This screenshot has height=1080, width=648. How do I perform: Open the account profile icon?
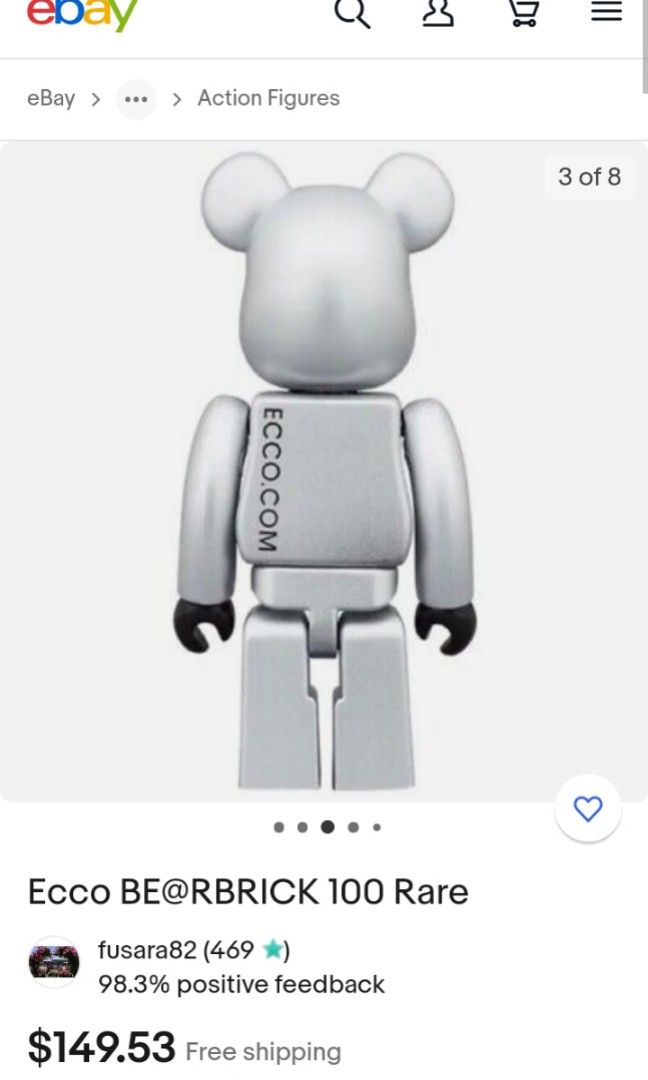[x=437, y=12]
